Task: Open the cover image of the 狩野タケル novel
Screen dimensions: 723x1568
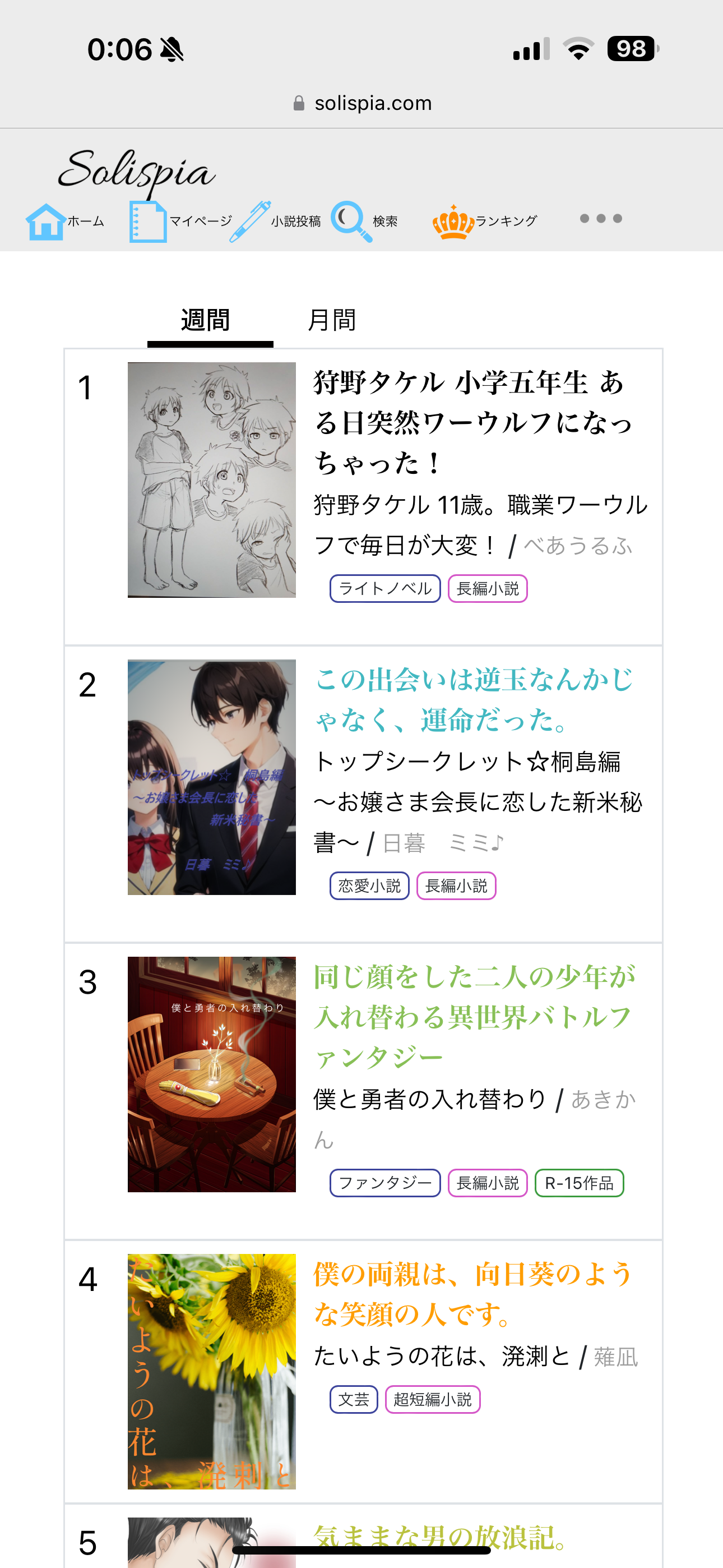Action: point(211,480)
